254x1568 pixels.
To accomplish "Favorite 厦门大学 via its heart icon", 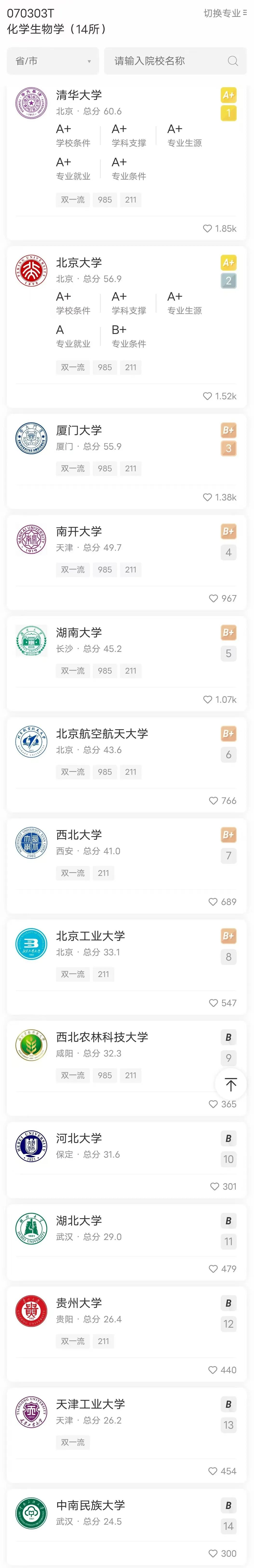I will click(208, 497).
